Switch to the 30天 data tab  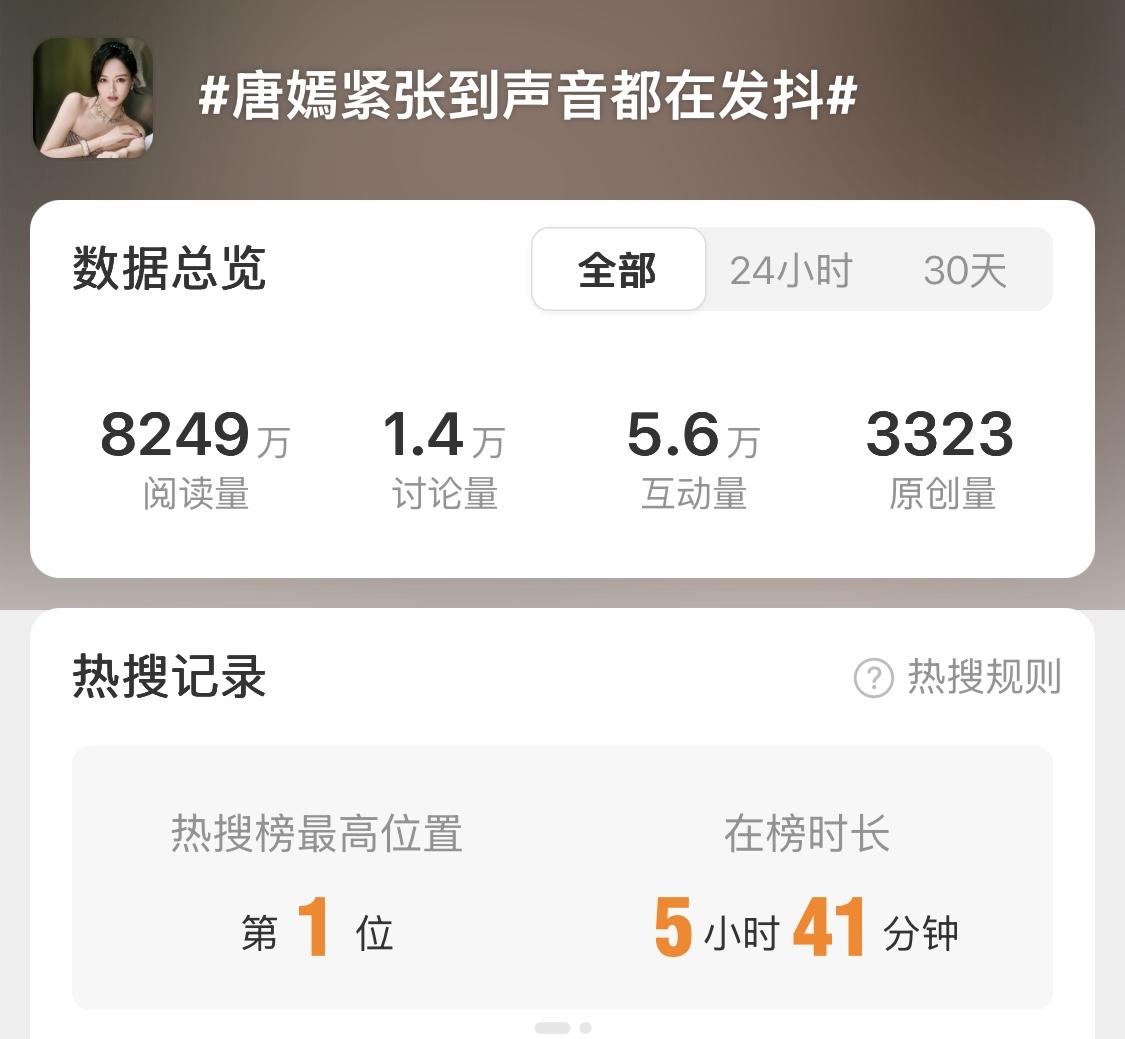click(964, 270)
